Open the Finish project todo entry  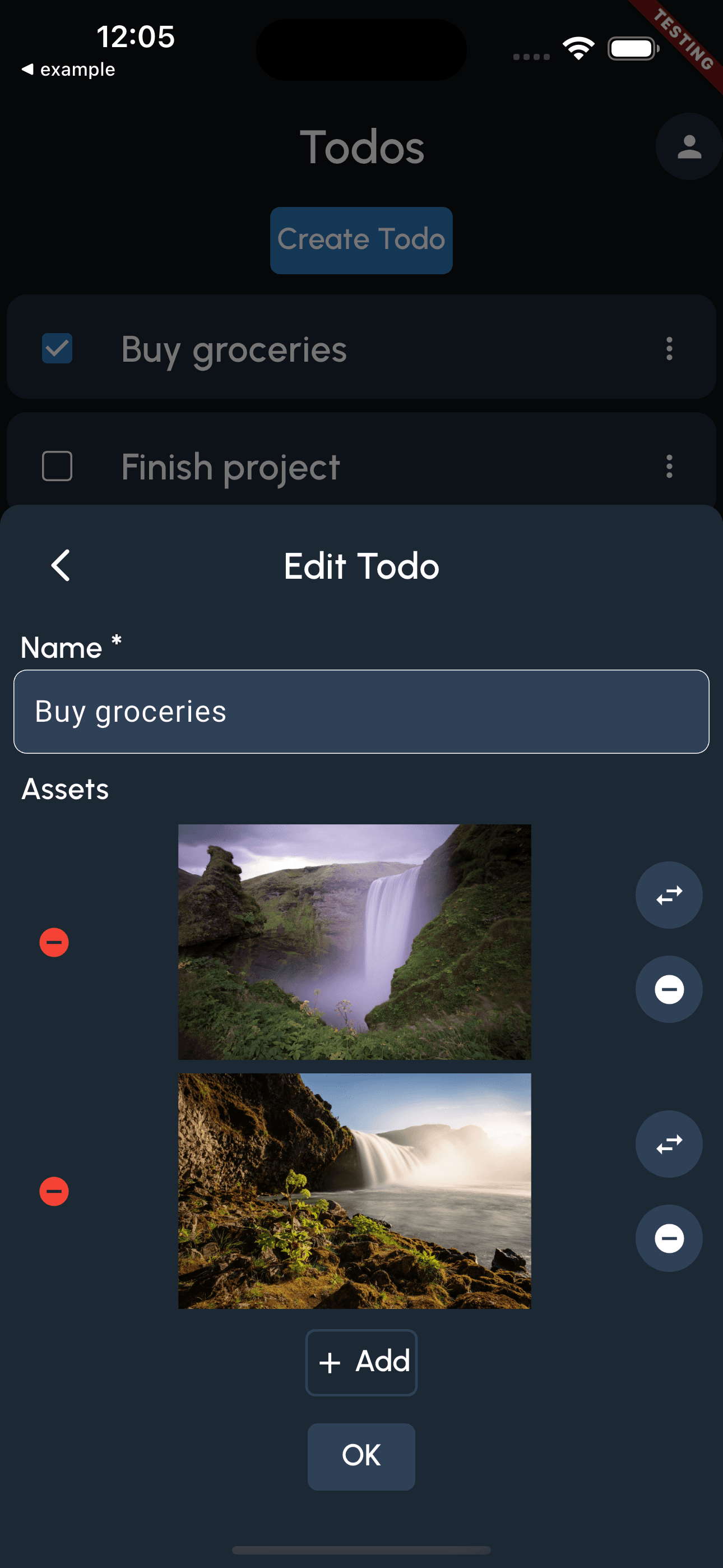[x=230, y=466]
